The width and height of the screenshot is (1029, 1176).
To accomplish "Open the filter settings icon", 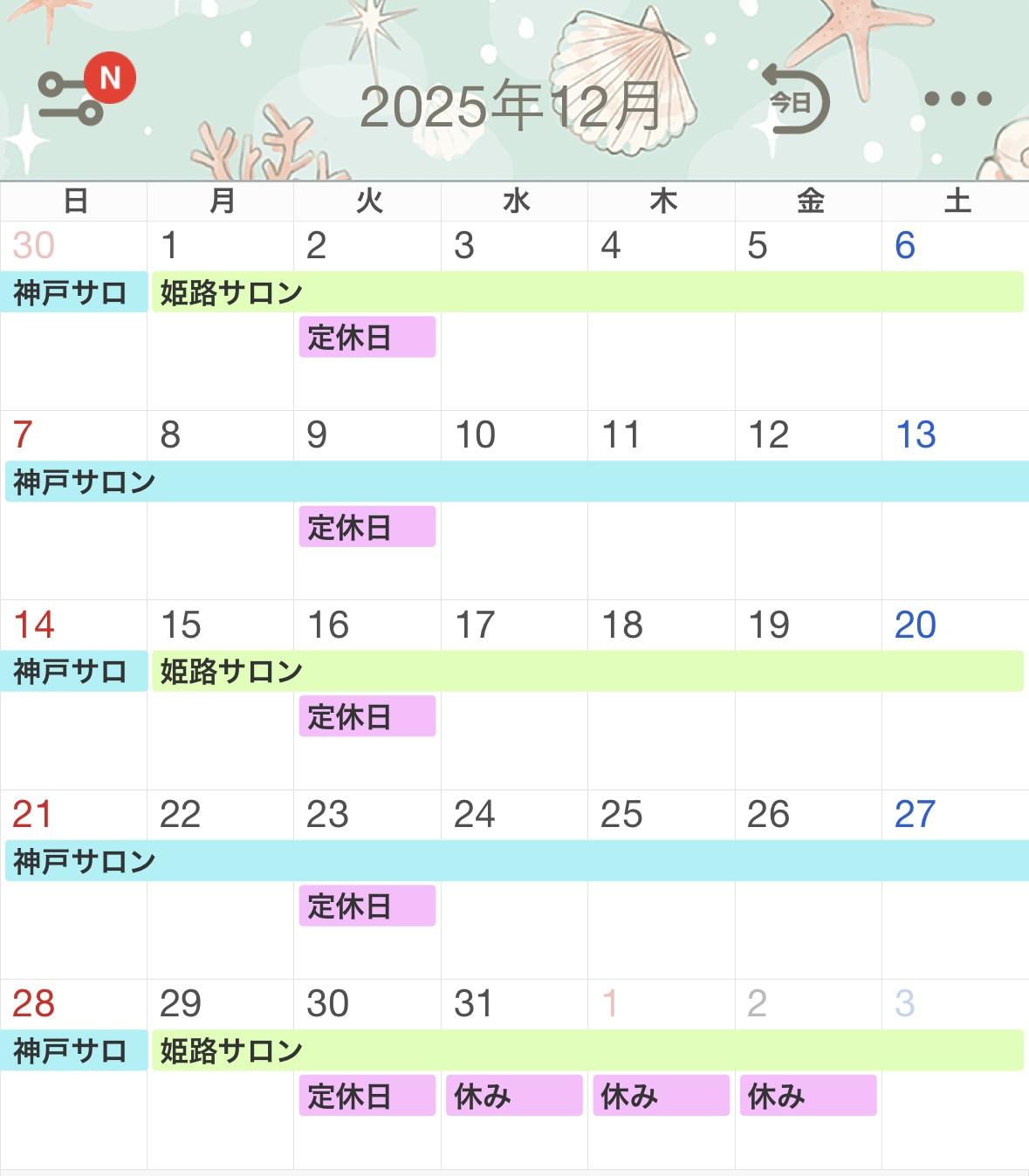I will pyautogui.click(x=72, y=98).
